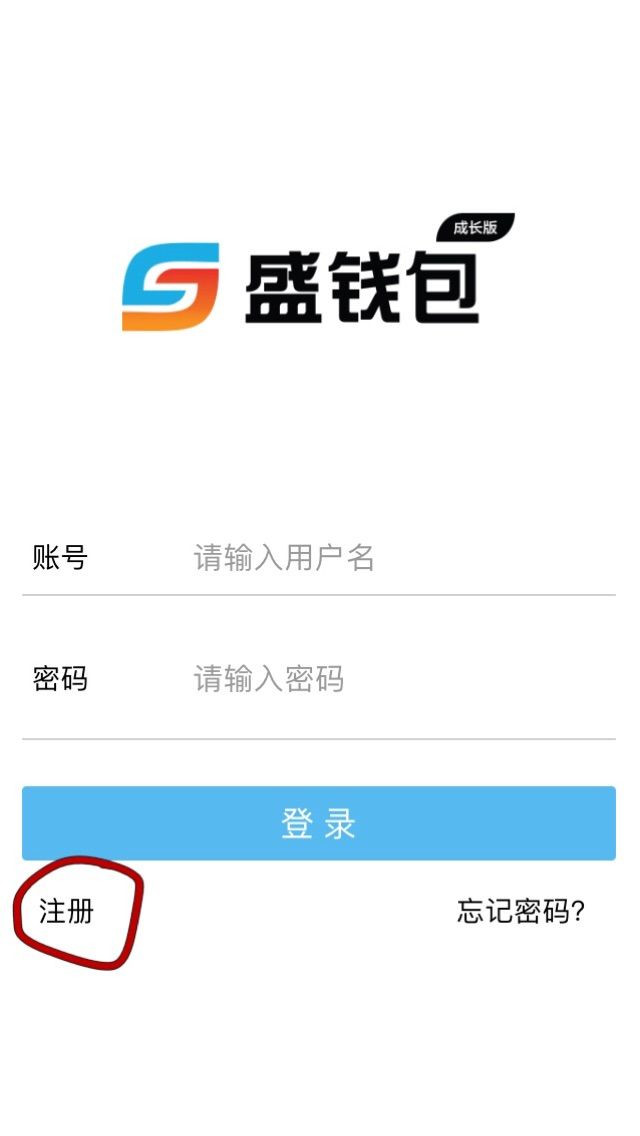The width and height of the screenshot is (640, 1136).
Task: Open 忘记密码? to reset password
Action: (x=521, y=911)
